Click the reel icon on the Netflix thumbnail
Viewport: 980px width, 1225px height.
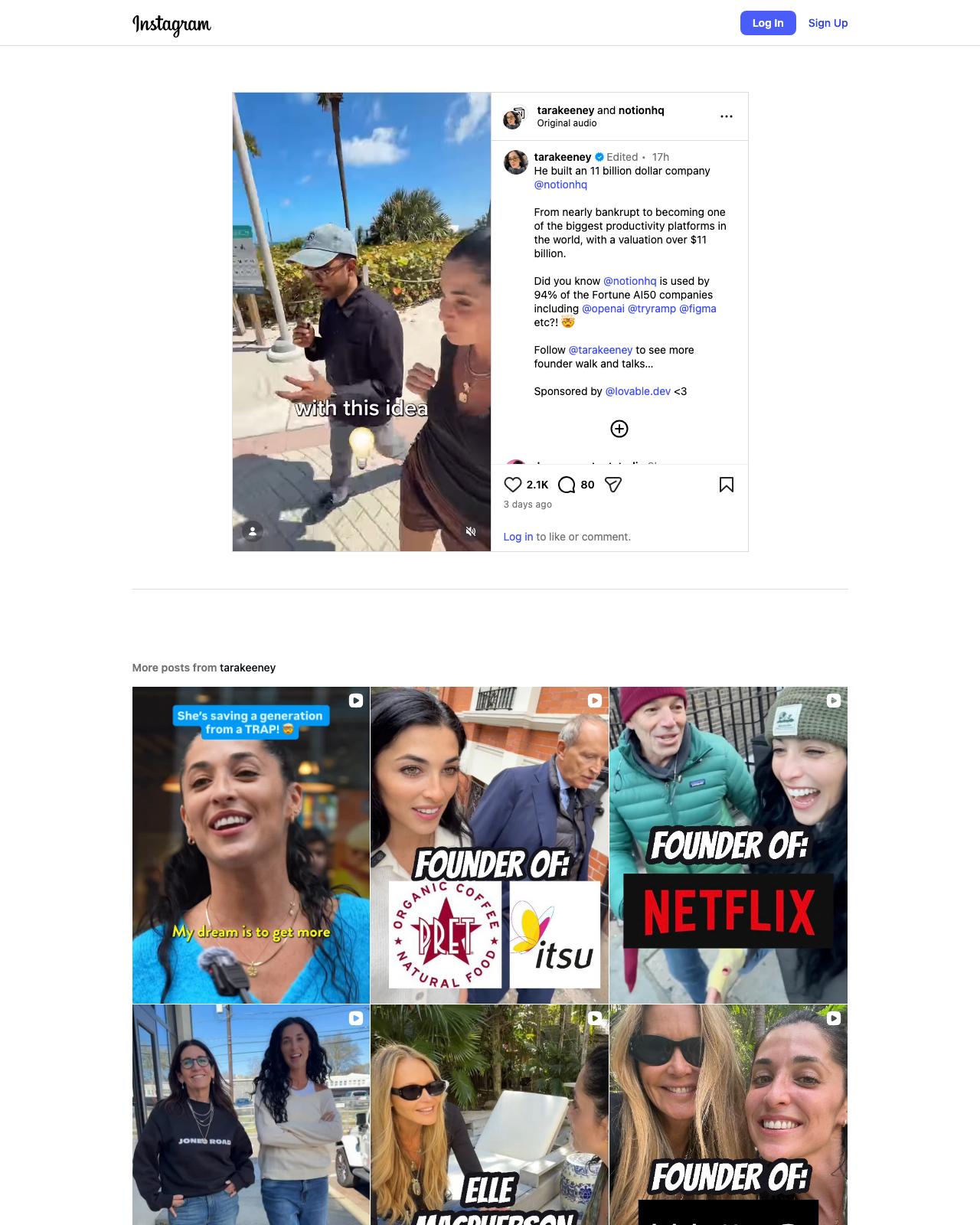click(832, 700)
